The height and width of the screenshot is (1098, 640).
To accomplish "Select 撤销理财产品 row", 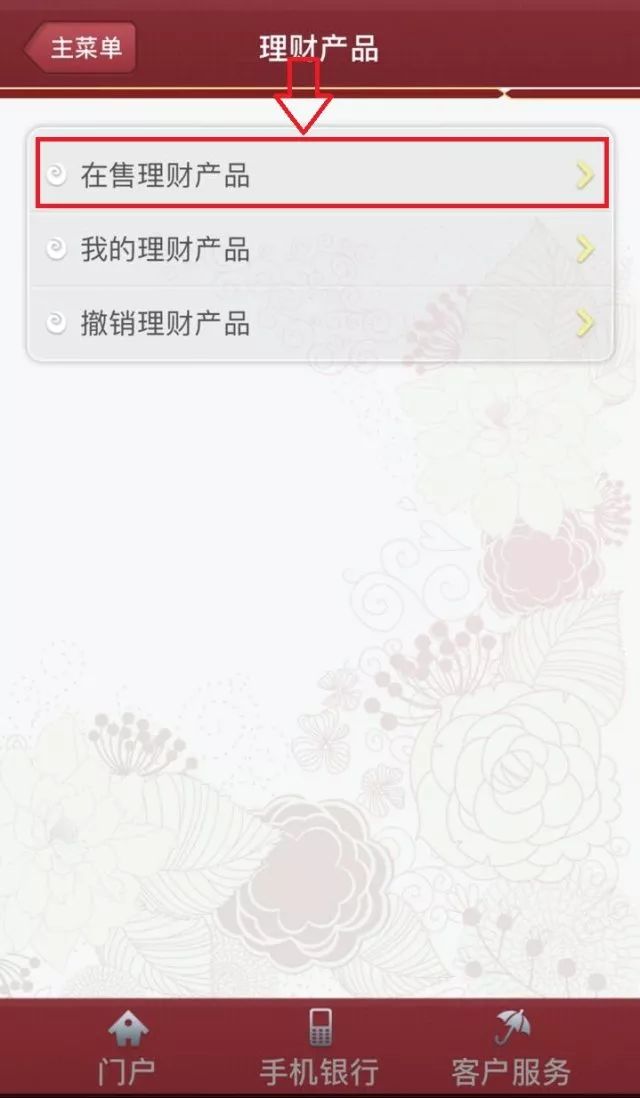I will pyautogui.click(x=320, y=323).
